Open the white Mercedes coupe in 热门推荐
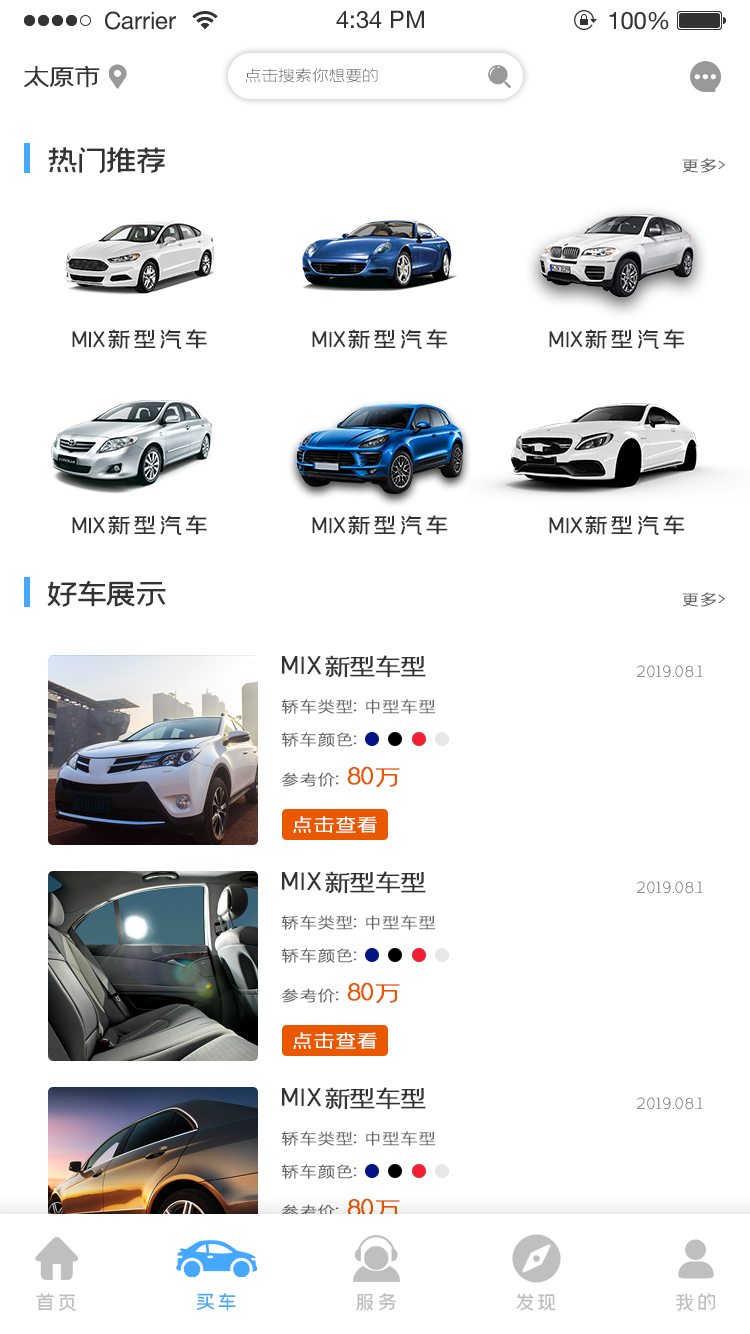This screenshot has width=750, height=1334. [x=605, y=444]
